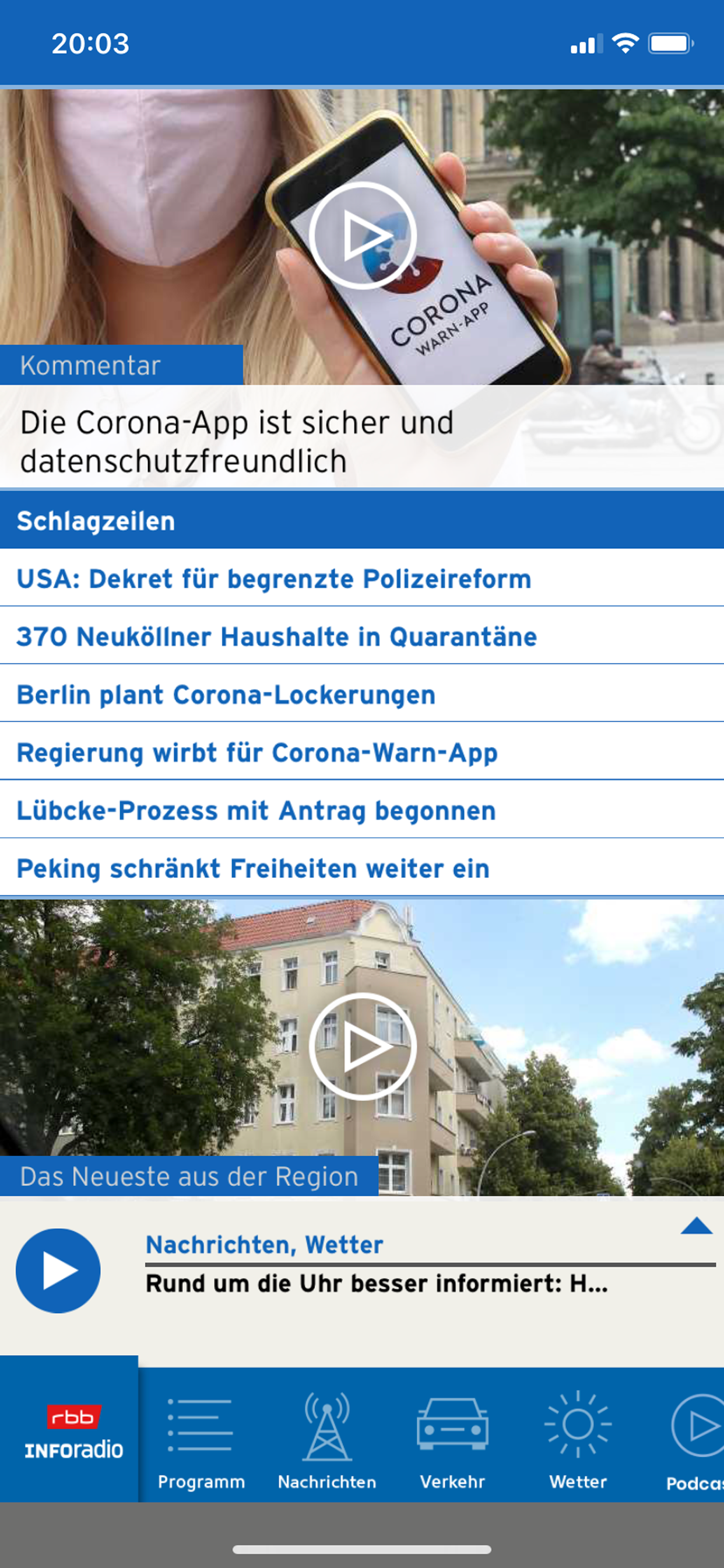Open the Podcast tab
724x1568 pixels.
[x=697, y=1440]
